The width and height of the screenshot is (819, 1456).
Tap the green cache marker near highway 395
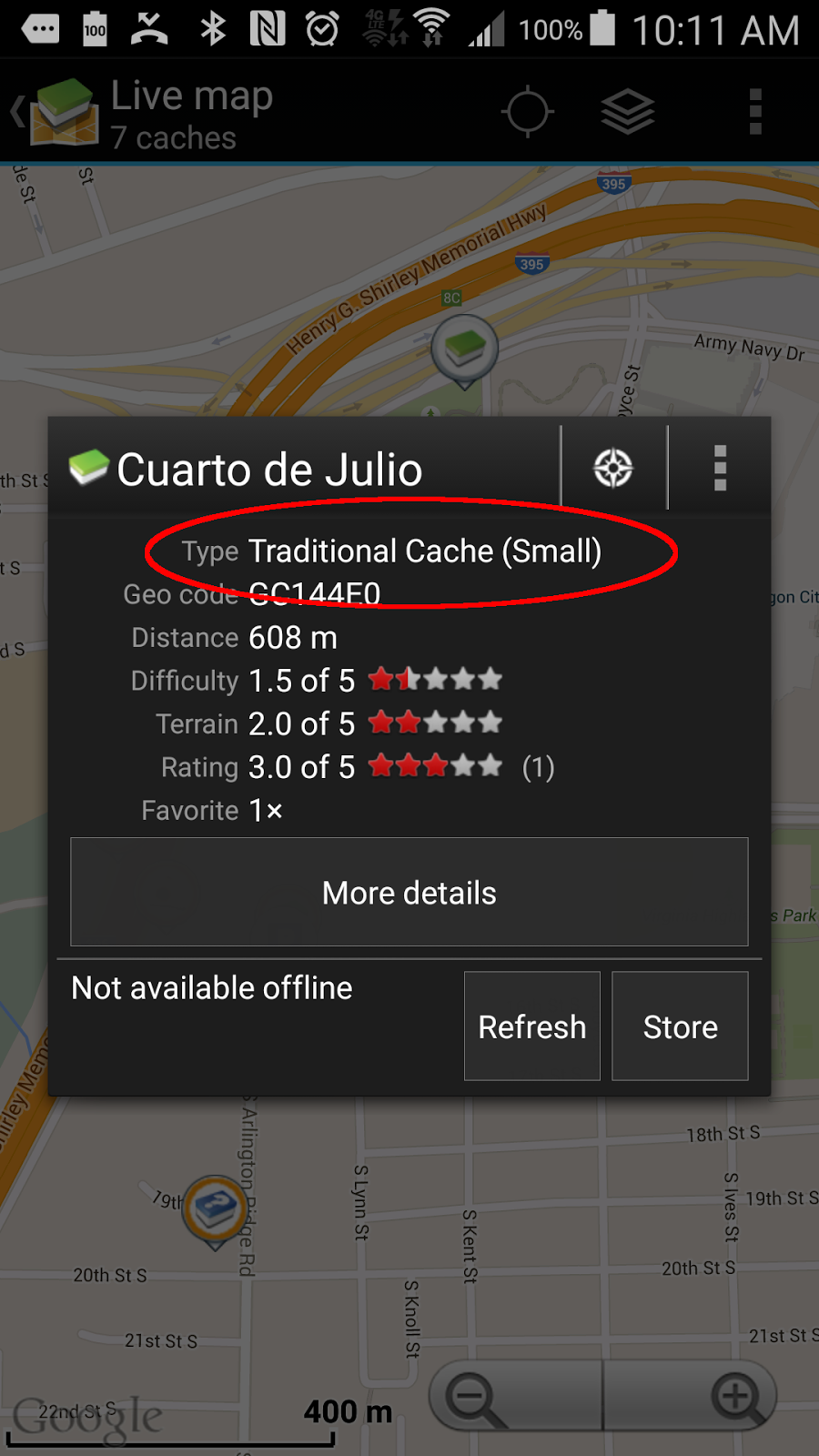click(464, 348)
